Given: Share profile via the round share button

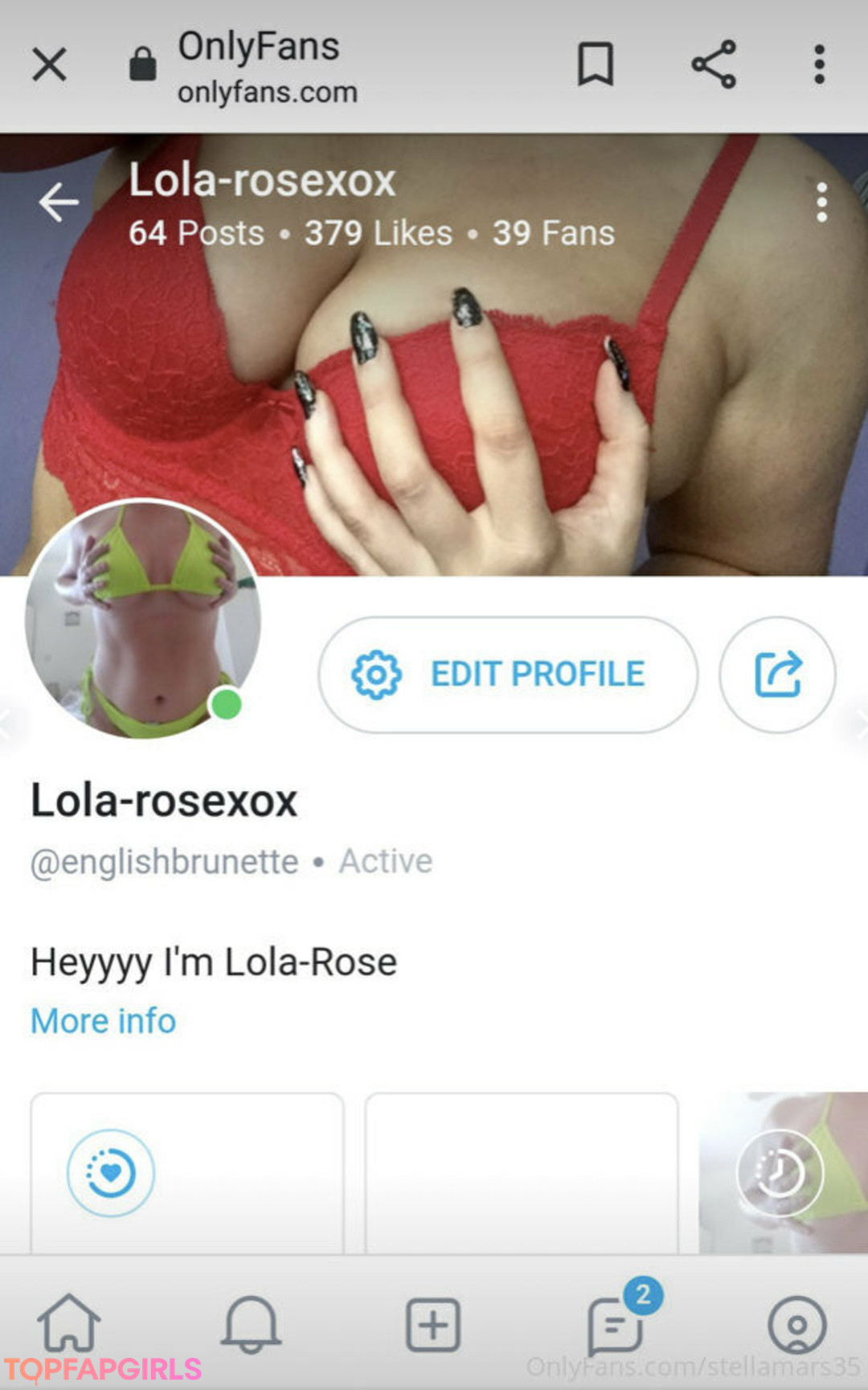Looking at the screenshot, I should (x=777, y=674).
